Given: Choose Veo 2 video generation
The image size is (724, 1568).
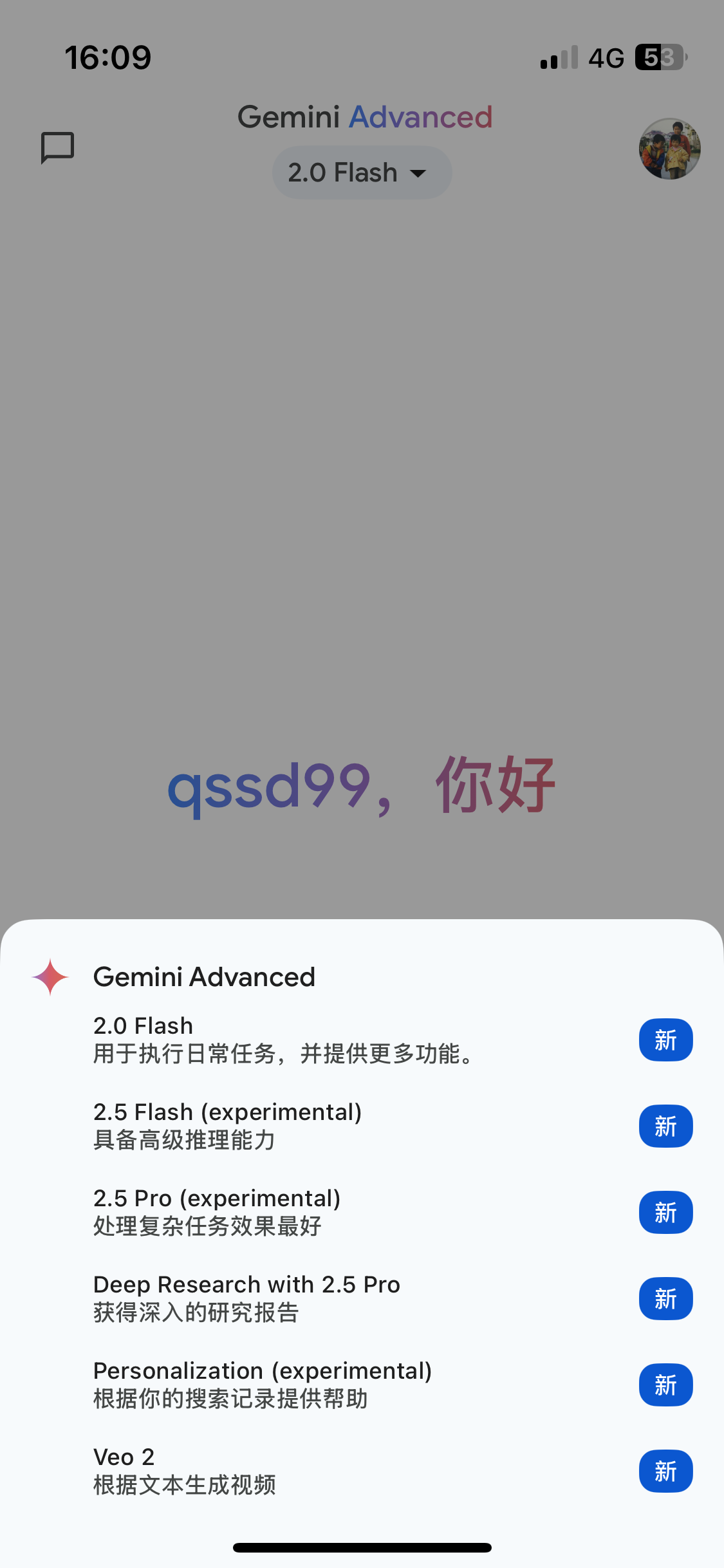Looking at the screenshot, I should click(x=362, y=1471).
